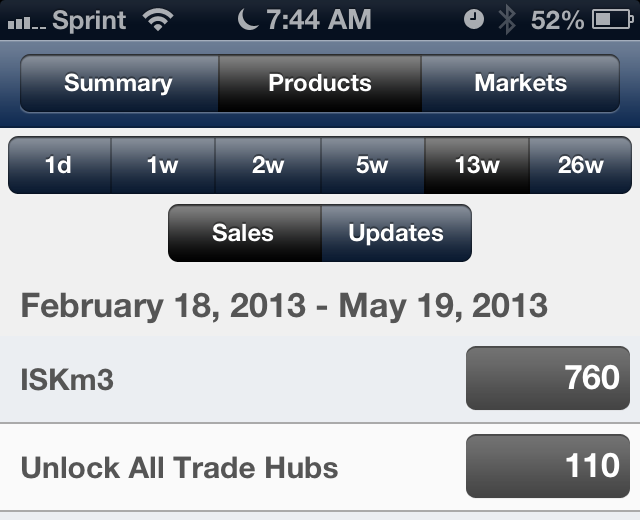Viewport: 640px width, 520px height.
Task: Open the ISKm3 product row
Action: click(320, 378)
